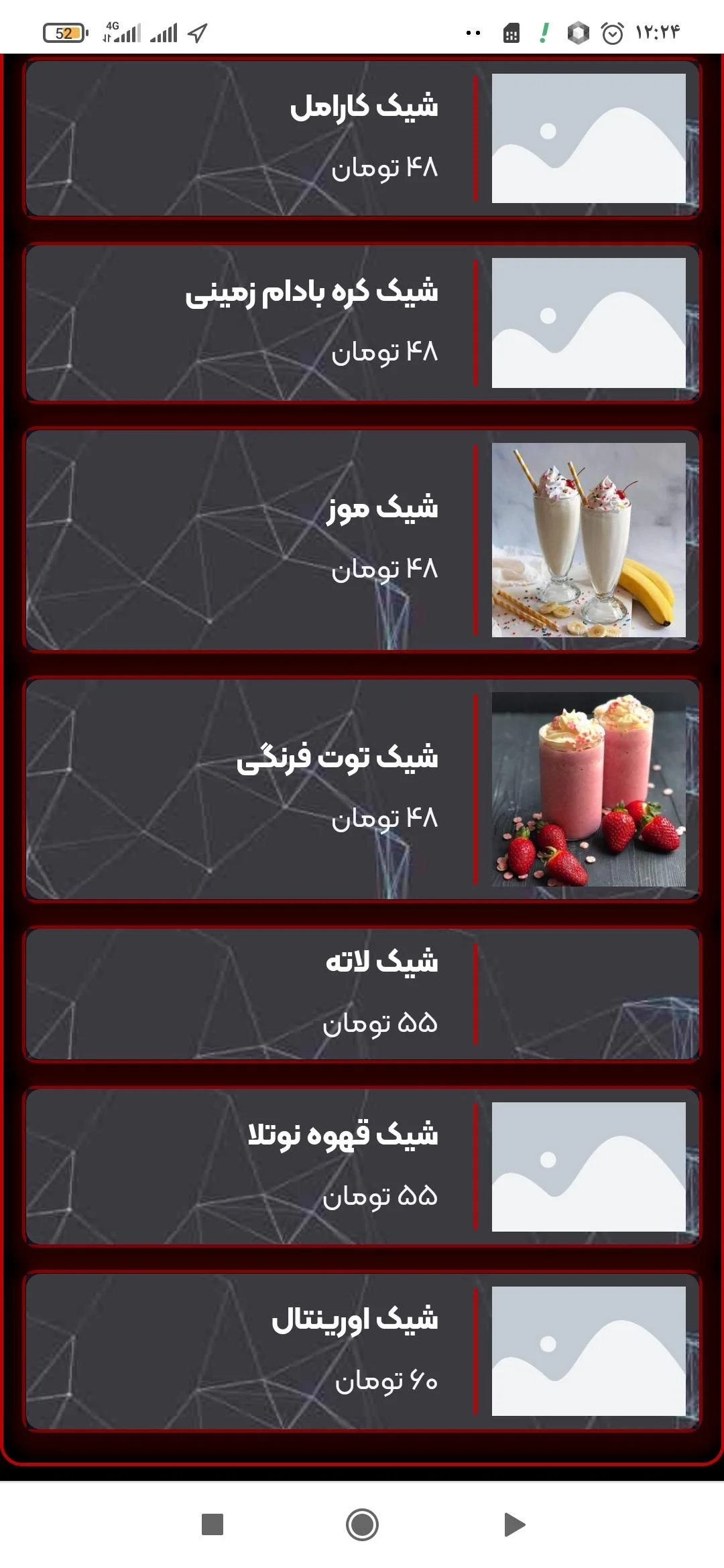Open the شیک اورینتال card
The width and height of the screenshot is (724, 1568).
[x=362, y=1351]
